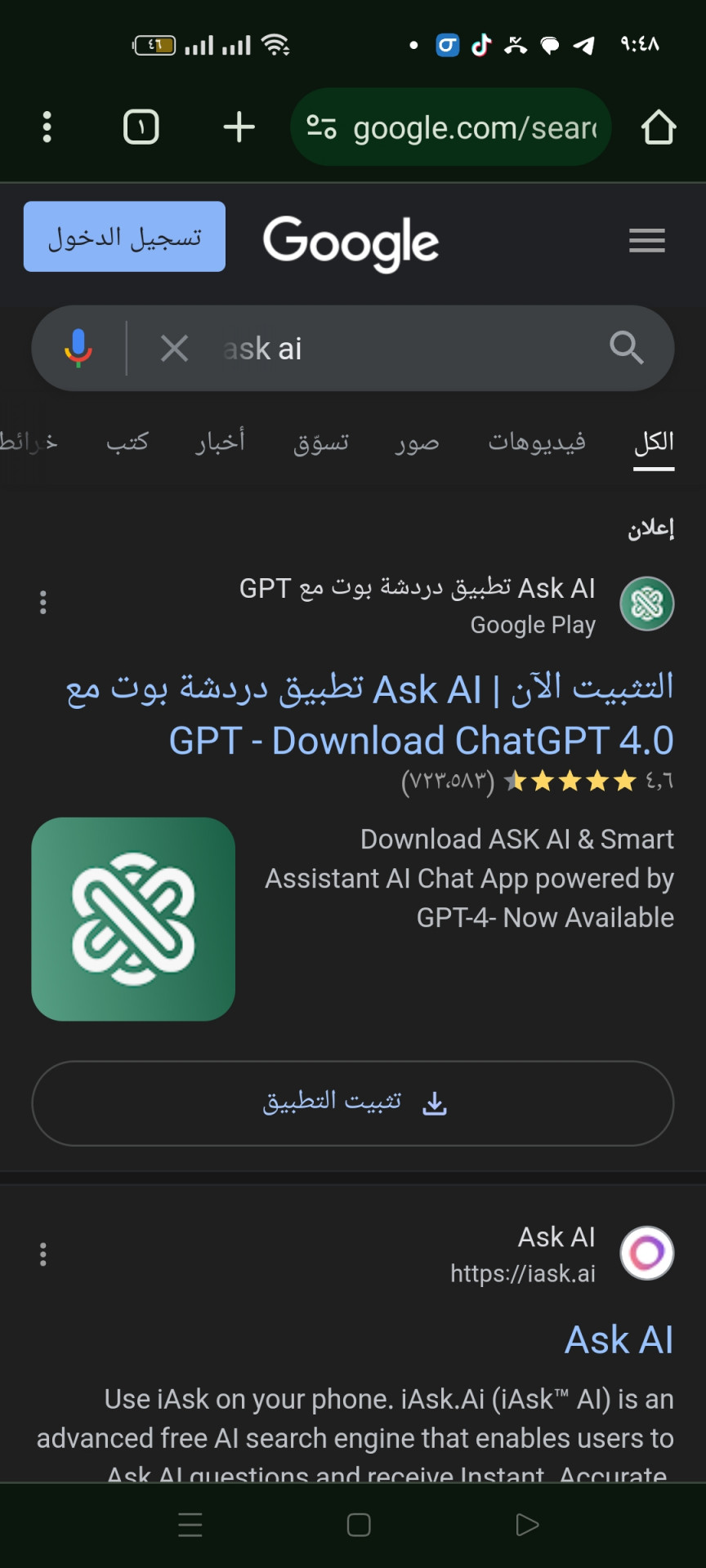706x1568 pixels.
Task: Switch to the كتب tab
Action: pyautogui.click(x=127, y=442)
